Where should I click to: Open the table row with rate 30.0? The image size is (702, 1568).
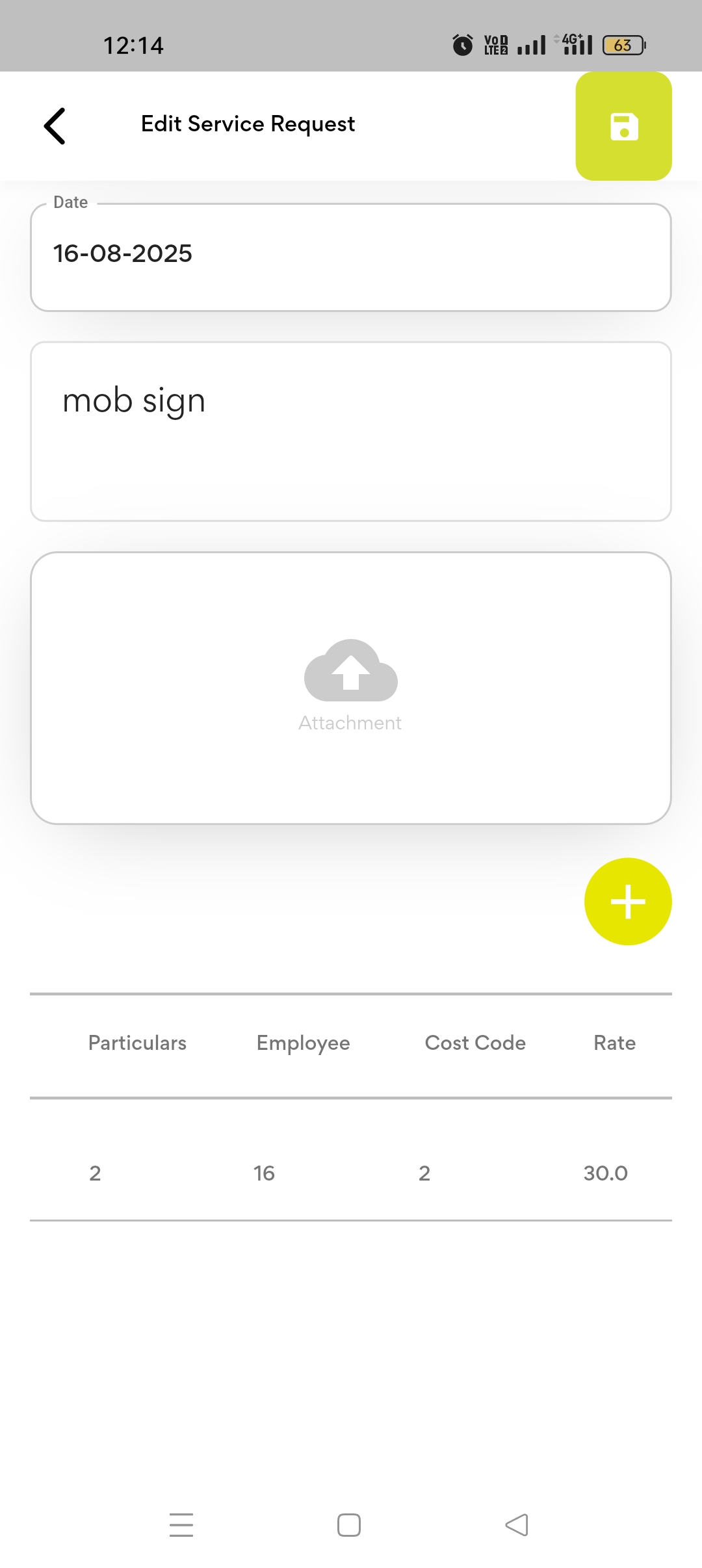point(350,1173)
